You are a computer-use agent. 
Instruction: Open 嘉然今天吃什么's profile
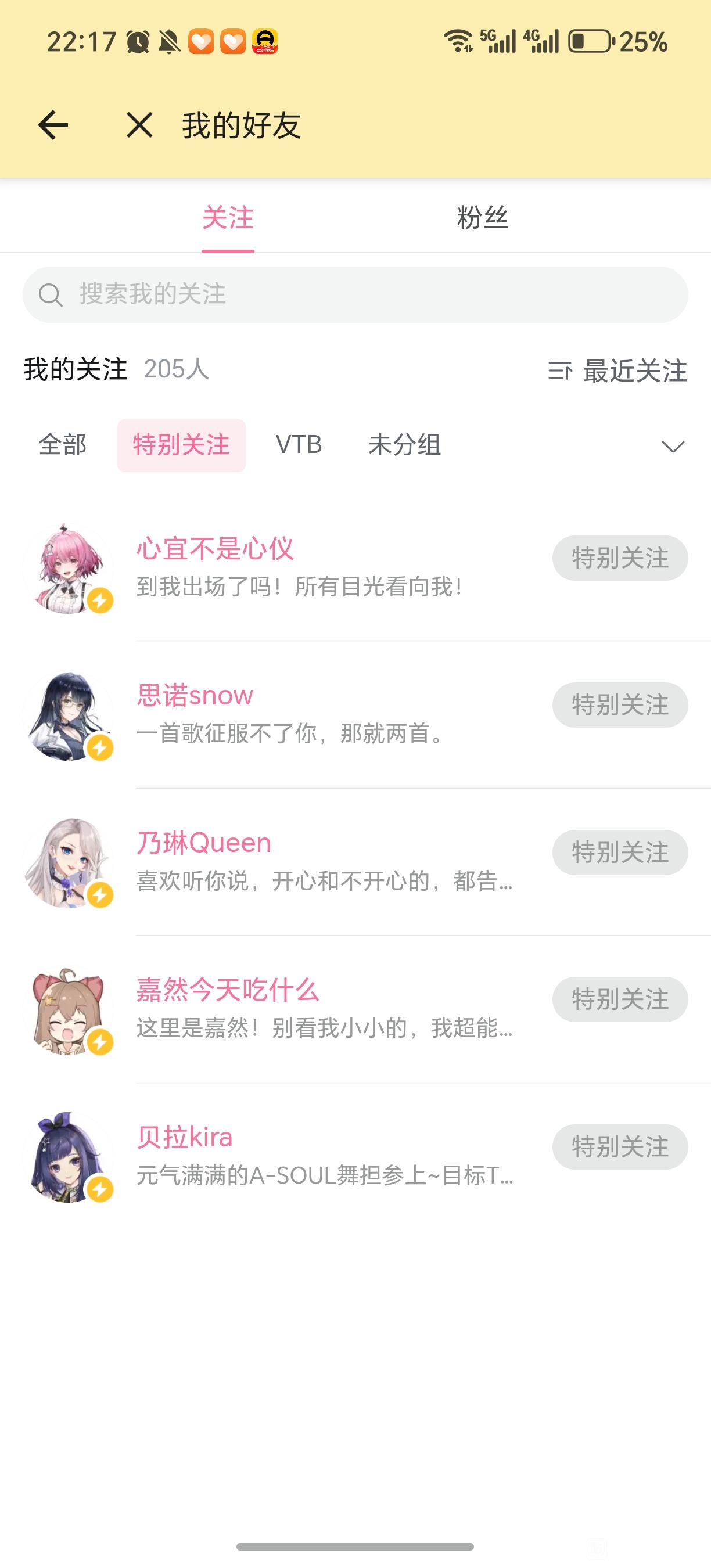point(227,990)
